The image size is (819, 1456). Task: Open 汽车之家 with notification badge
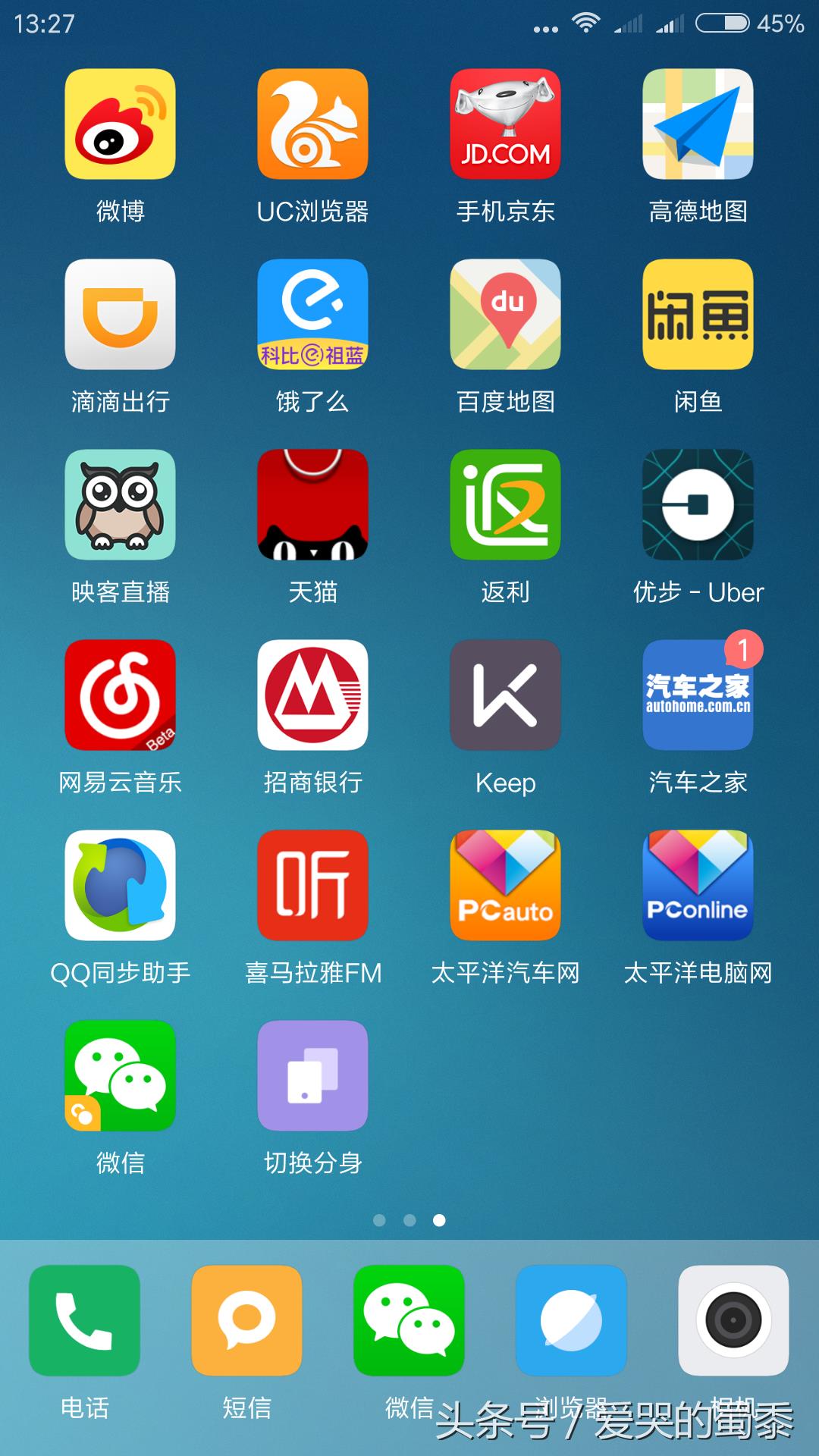(698, 695)
